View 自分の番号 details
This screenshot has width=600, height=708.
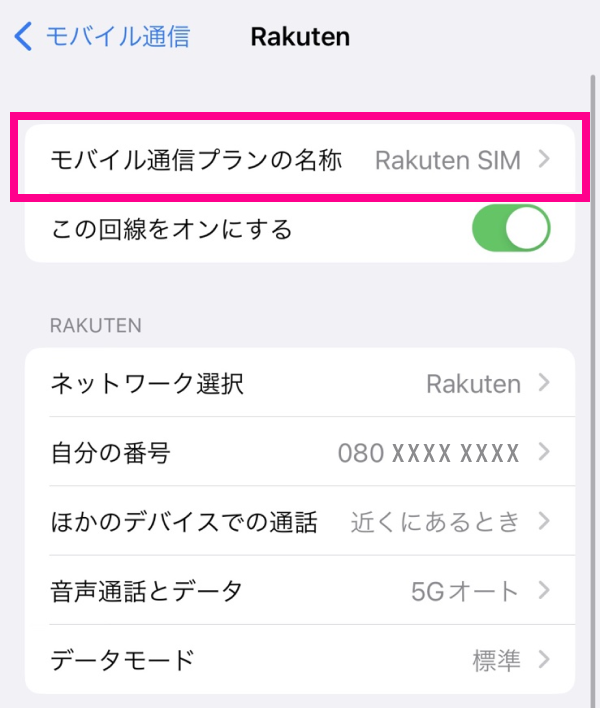(x=300, y=452)
